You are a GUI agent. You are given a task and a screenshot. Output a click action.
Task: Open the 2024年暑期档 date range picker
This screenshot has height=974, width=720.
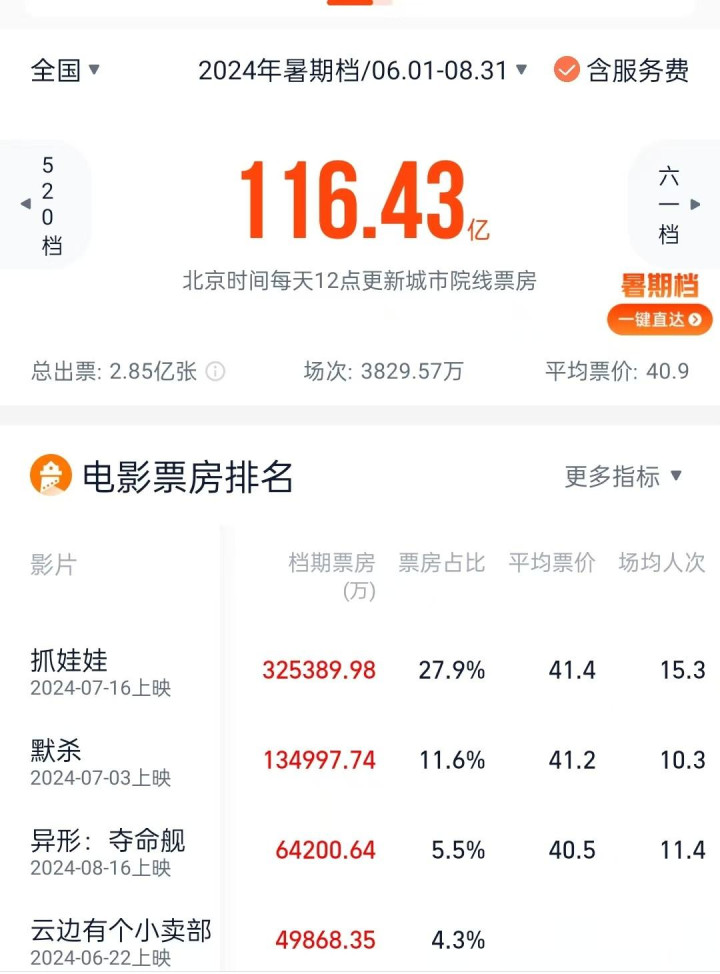coord(363,70)
